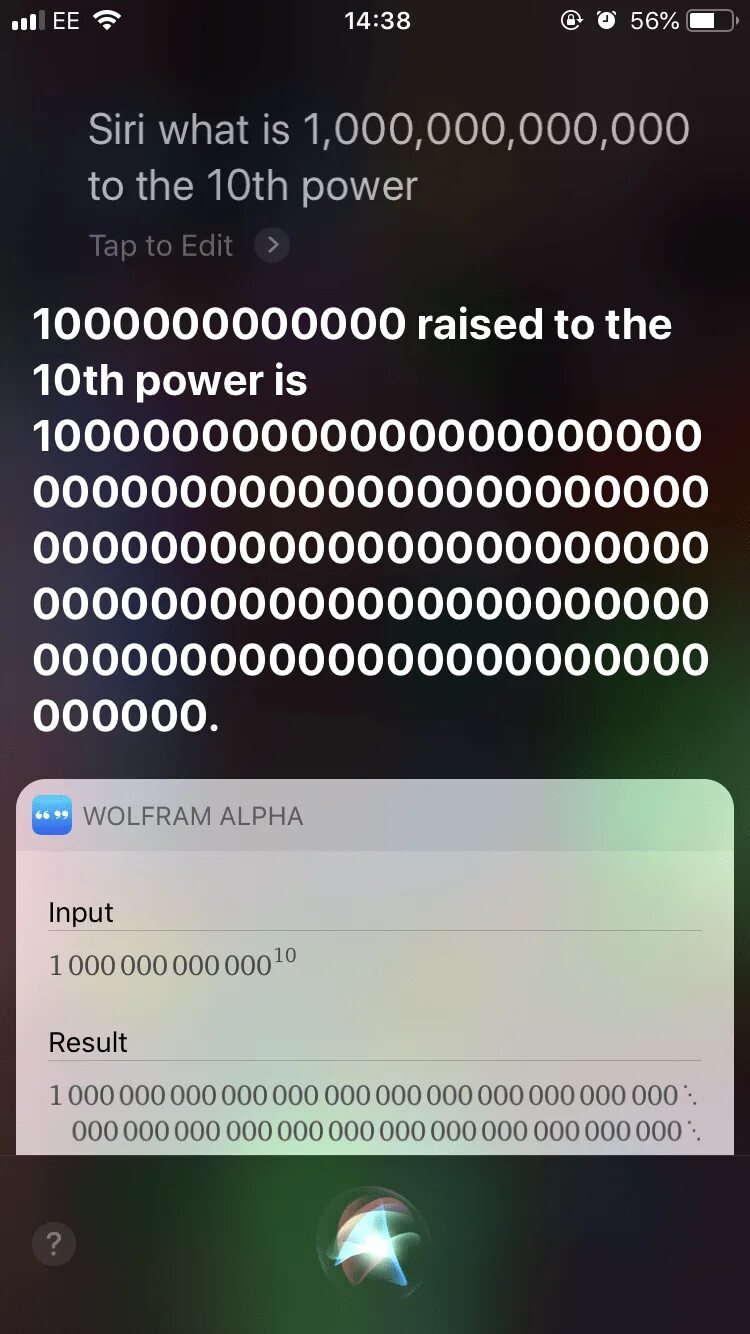
Task: Open the Siri help question mark
Action: [54, 1244]
